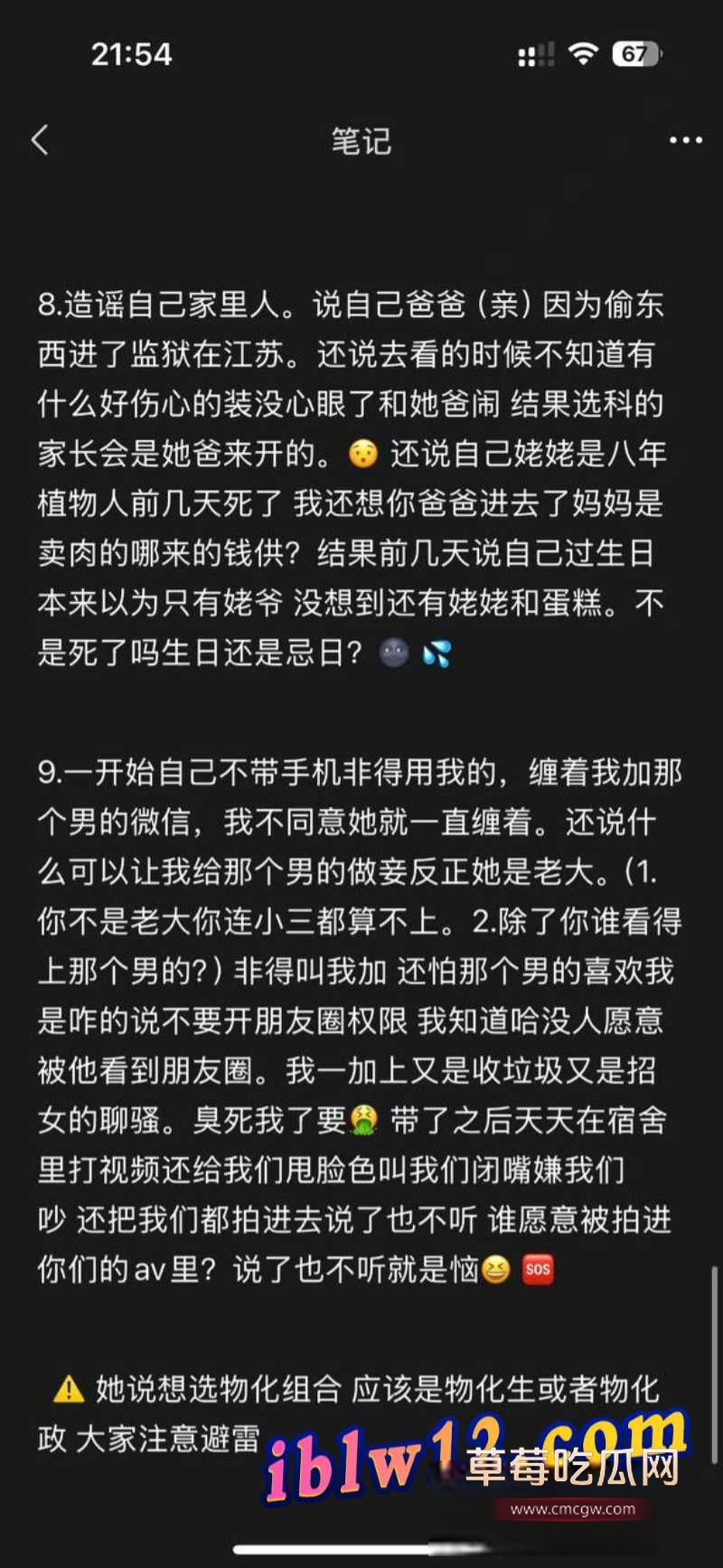Go back from the 笔记 page
The width and height of the screenshot is (723, 1568).
click(x=40, y=140)
